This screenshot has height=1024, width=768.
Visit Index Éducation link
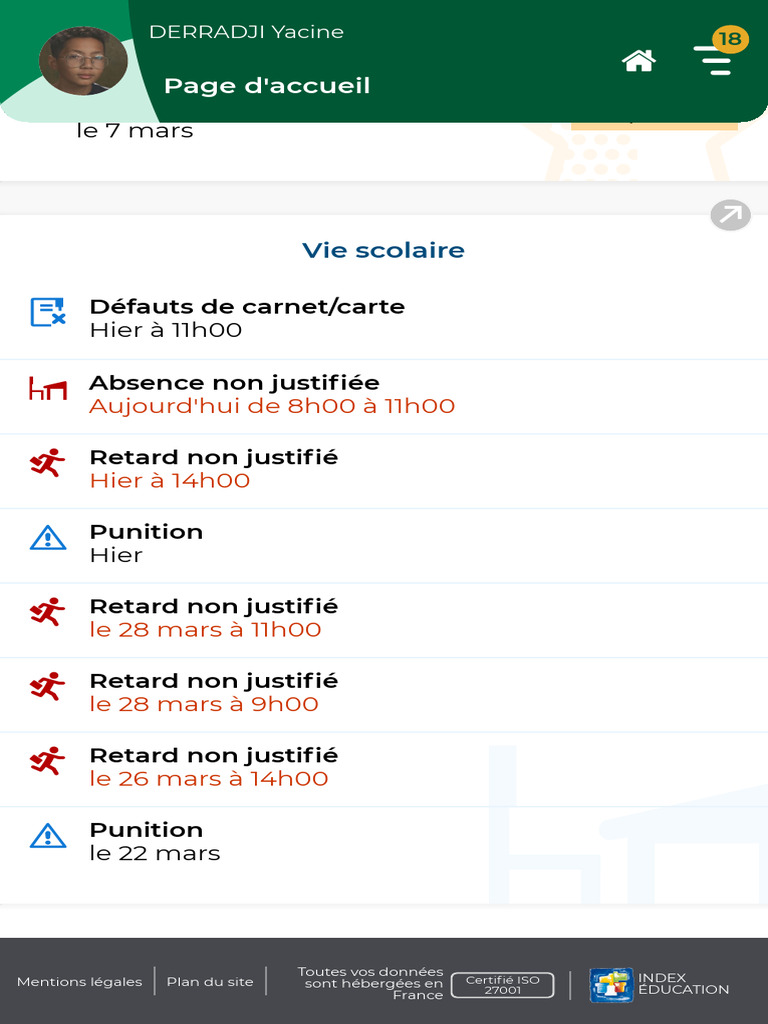coord(659,984)
